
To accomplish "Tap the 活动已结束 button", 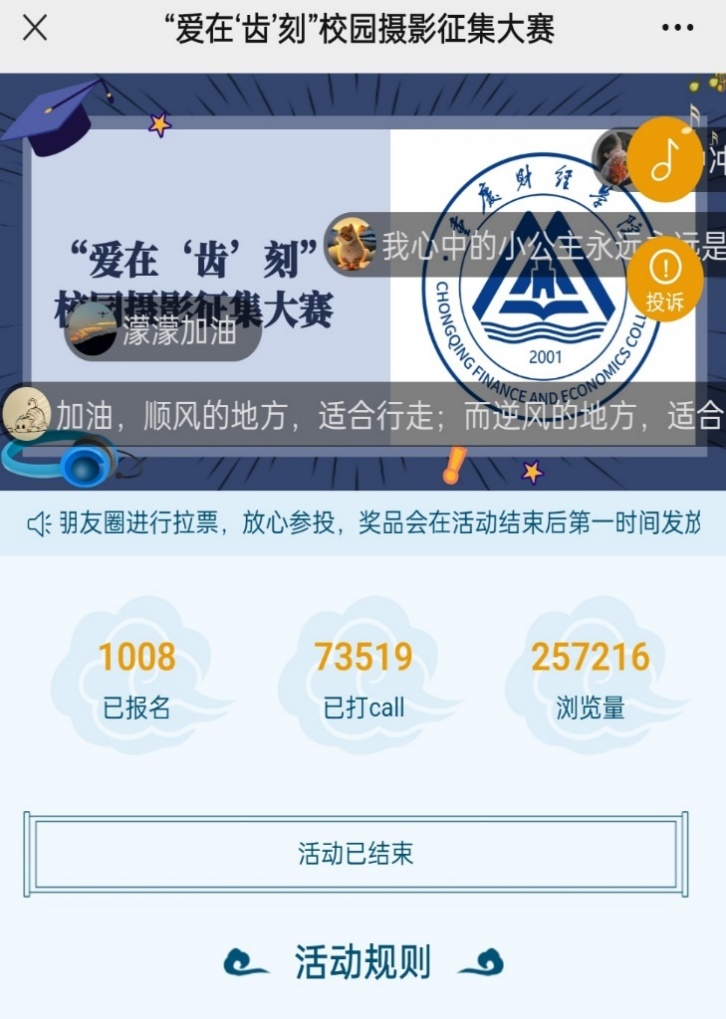I will tap(356, 853).
